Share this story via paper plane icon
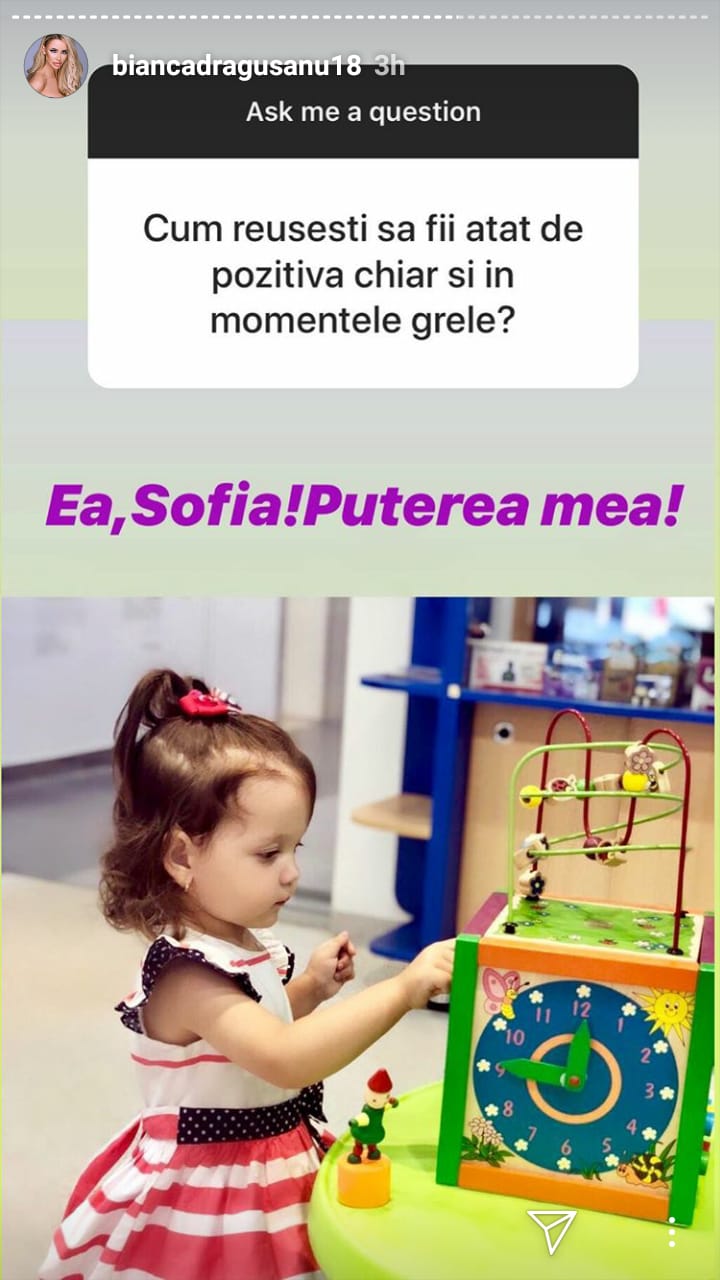 coord(552,1231)
